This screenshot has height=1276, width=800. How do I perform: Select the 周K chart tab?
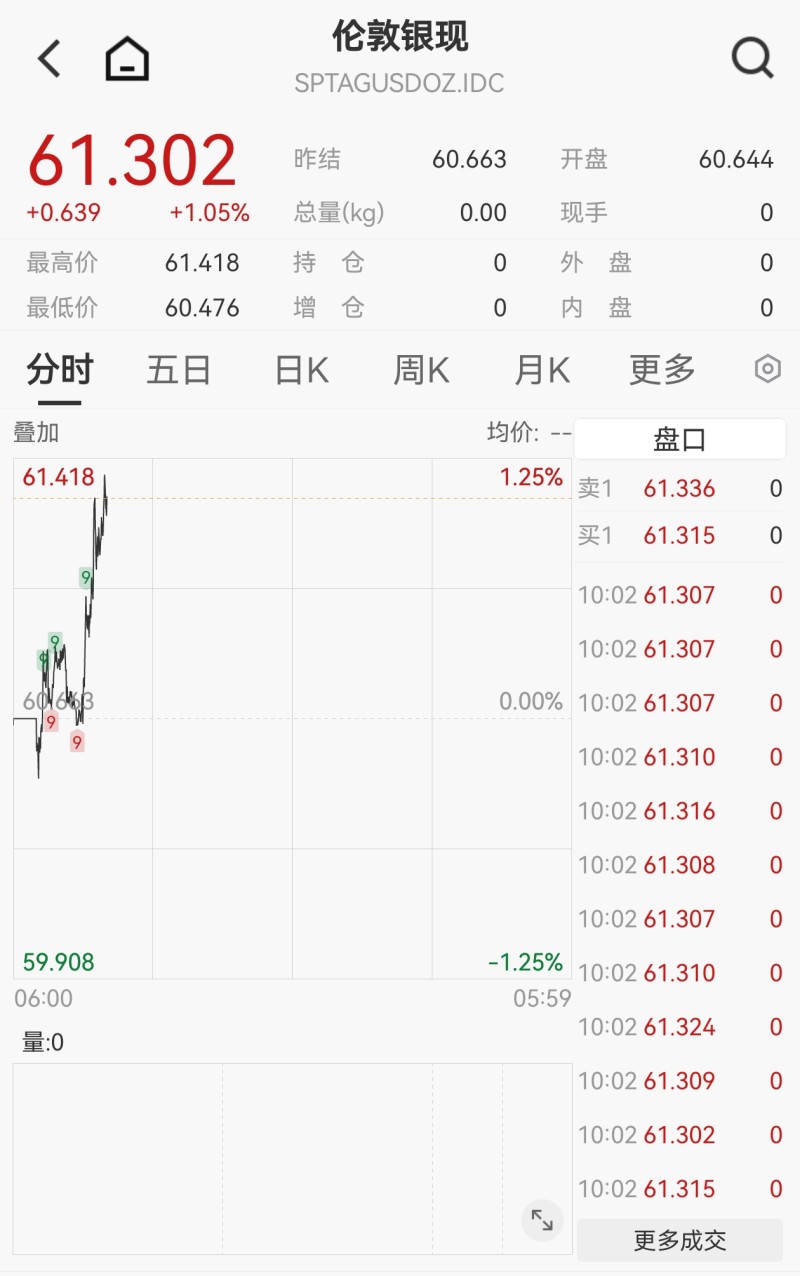[421, 371]
